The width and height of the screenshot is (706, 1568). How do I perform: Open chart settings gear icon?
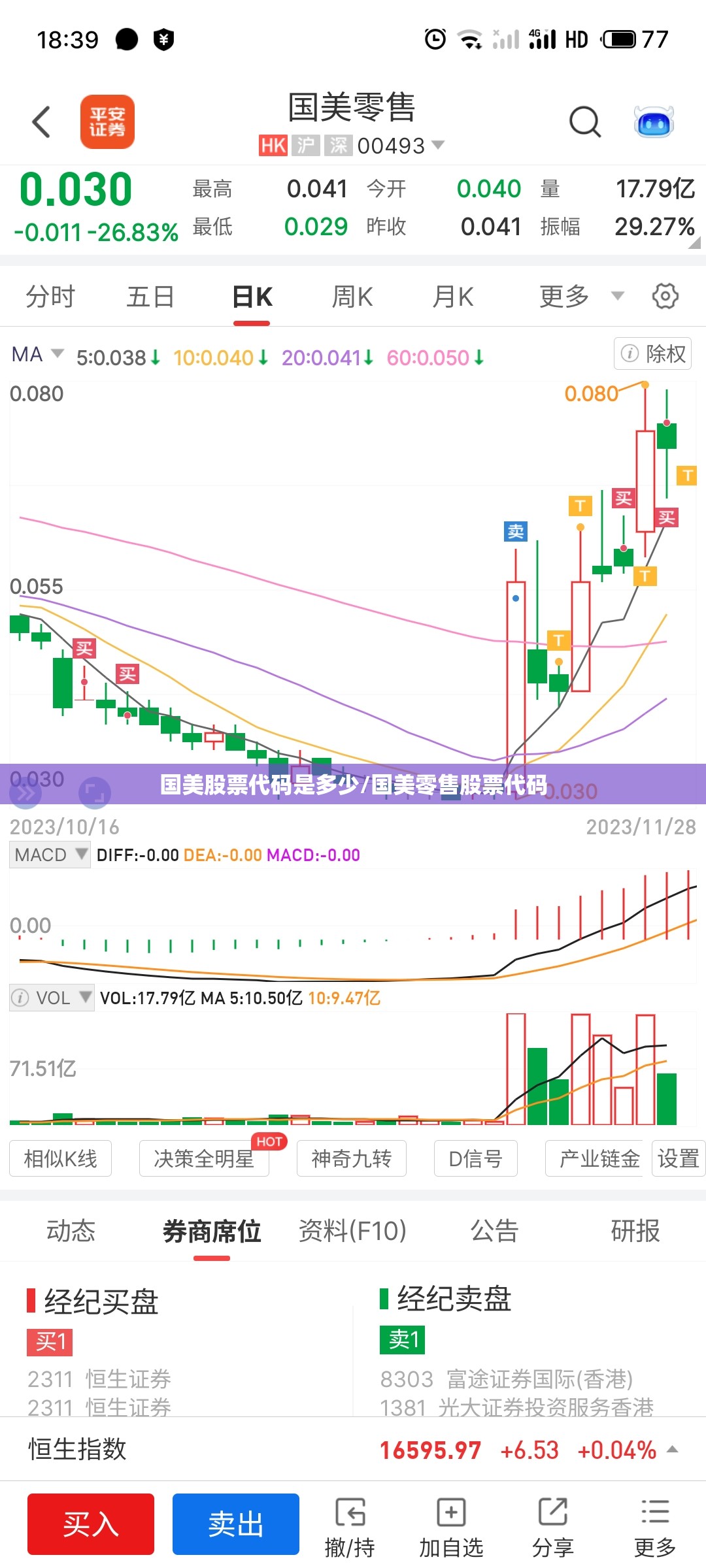pos(665,296)
